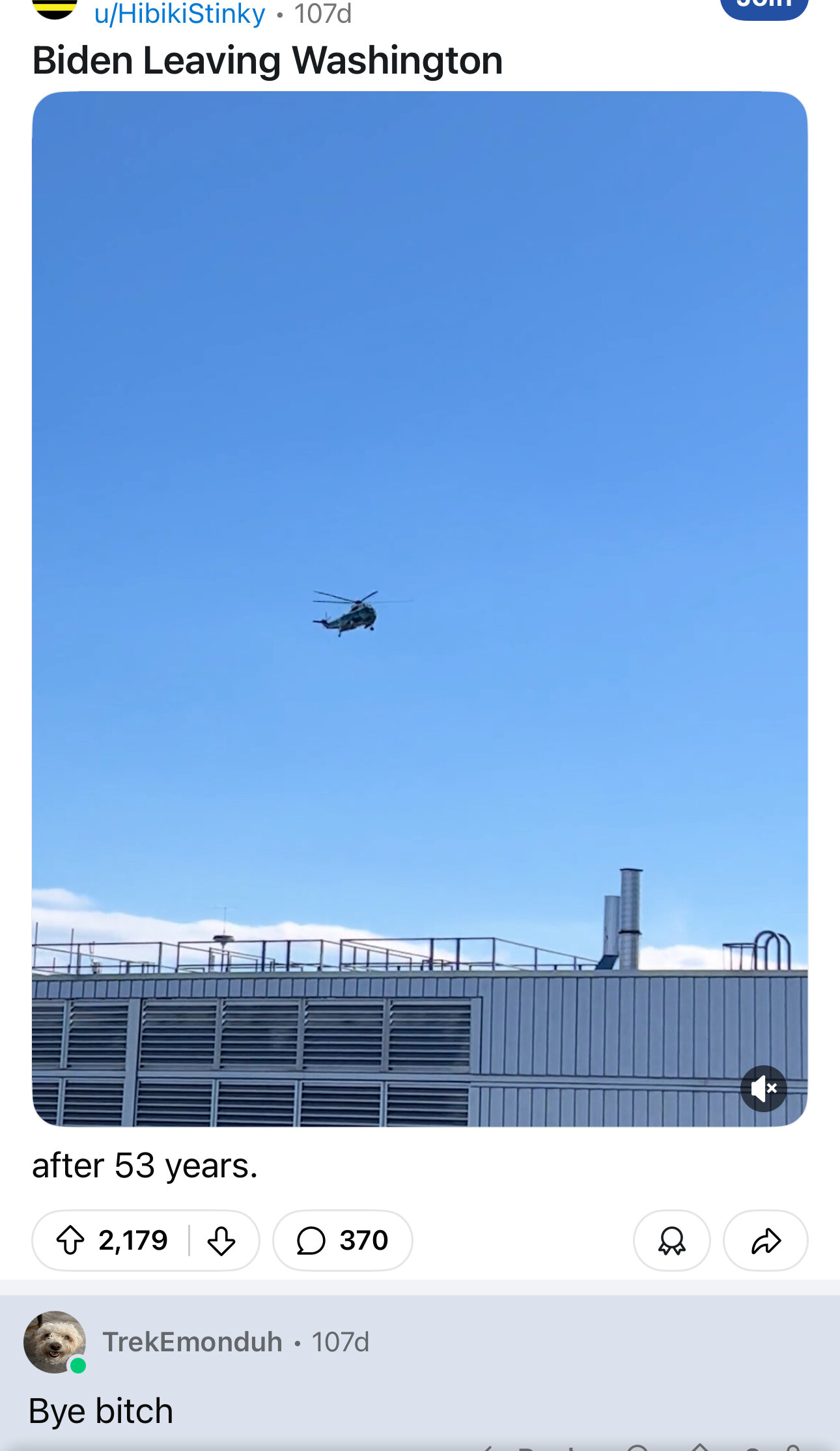Viewport: 840px width, 1451px height.
Task: Open the 370 comments
Action: coord(343,1241)
